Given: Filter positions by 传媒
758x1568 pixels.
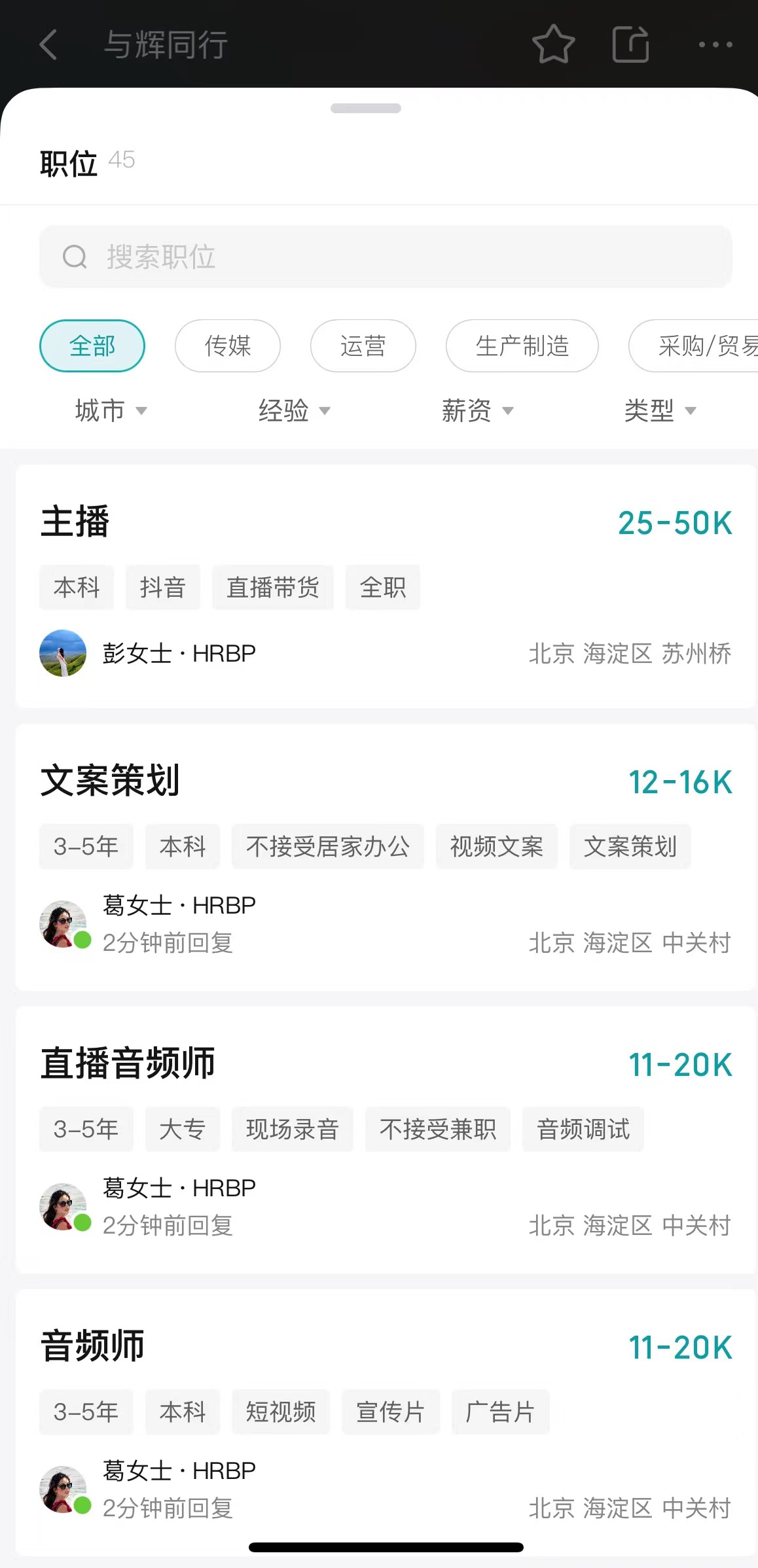Looking at the screenshot, I should [x=227, y=346].
